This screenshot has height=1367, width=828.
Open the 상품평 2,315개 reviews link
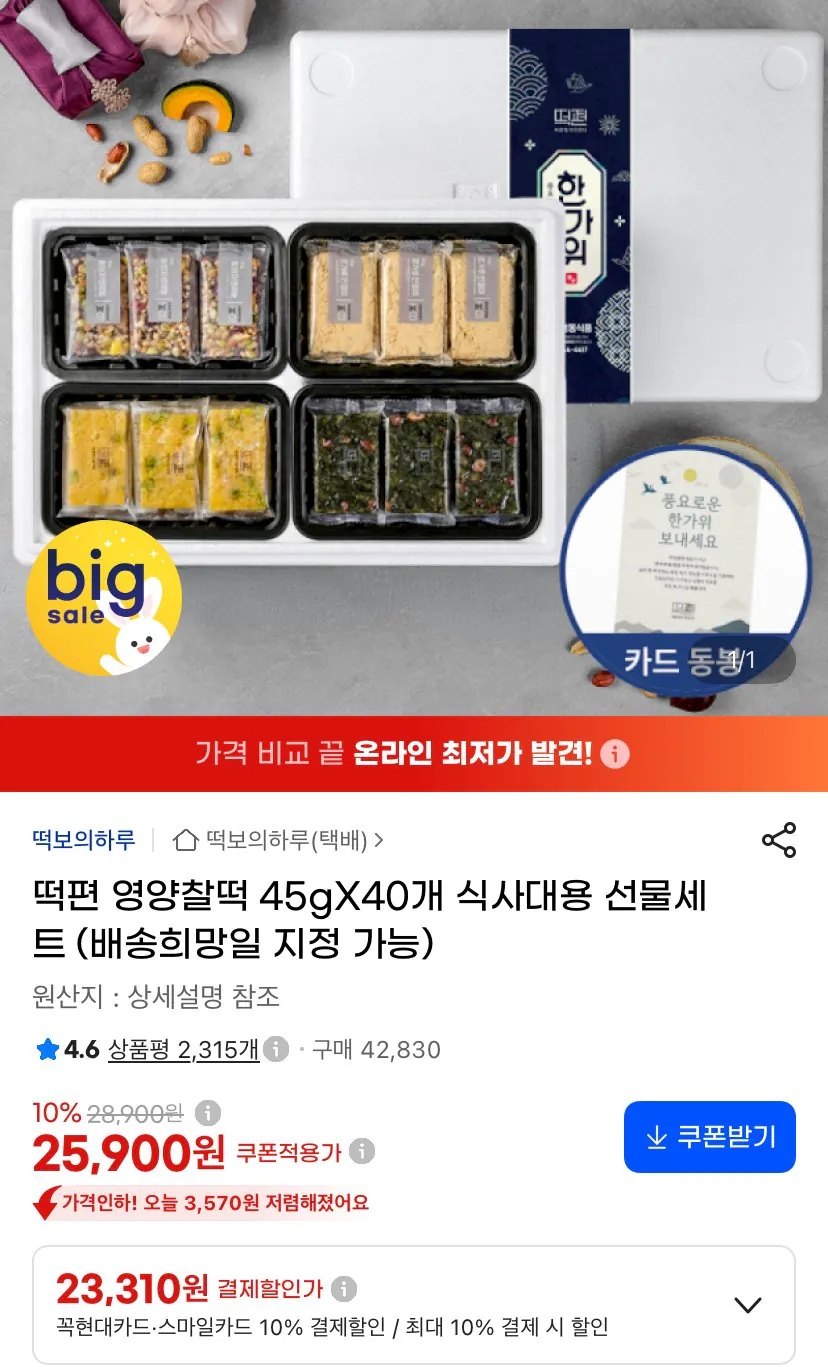(x=184, y=1049)
